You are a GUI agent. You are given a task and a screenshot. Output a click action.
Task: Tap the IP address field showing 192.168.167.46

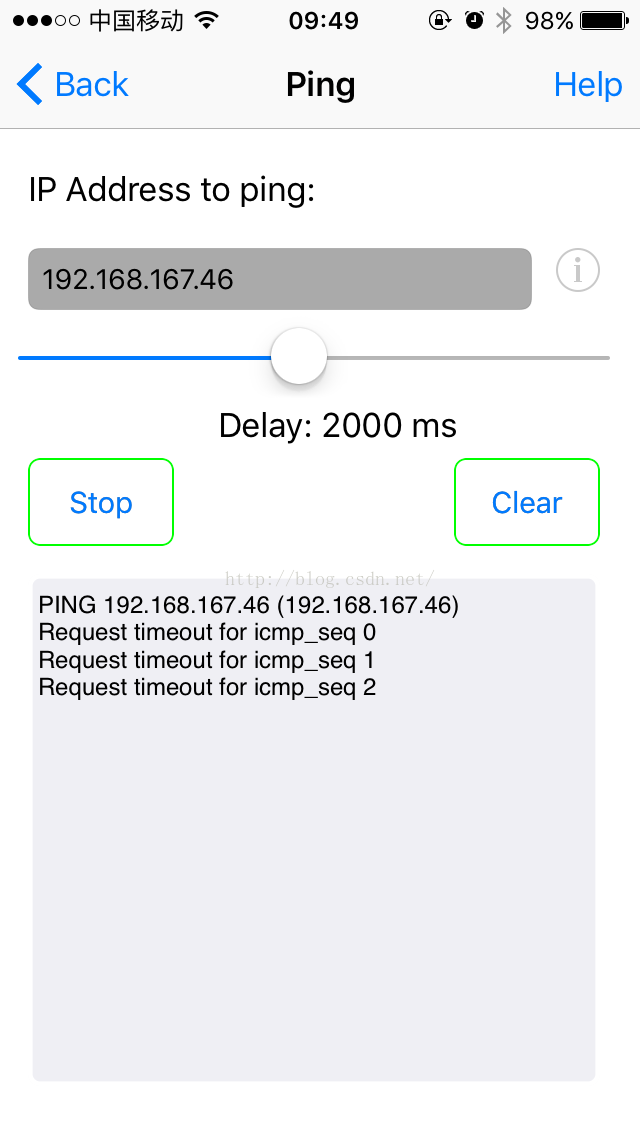[x=280, y=279]
